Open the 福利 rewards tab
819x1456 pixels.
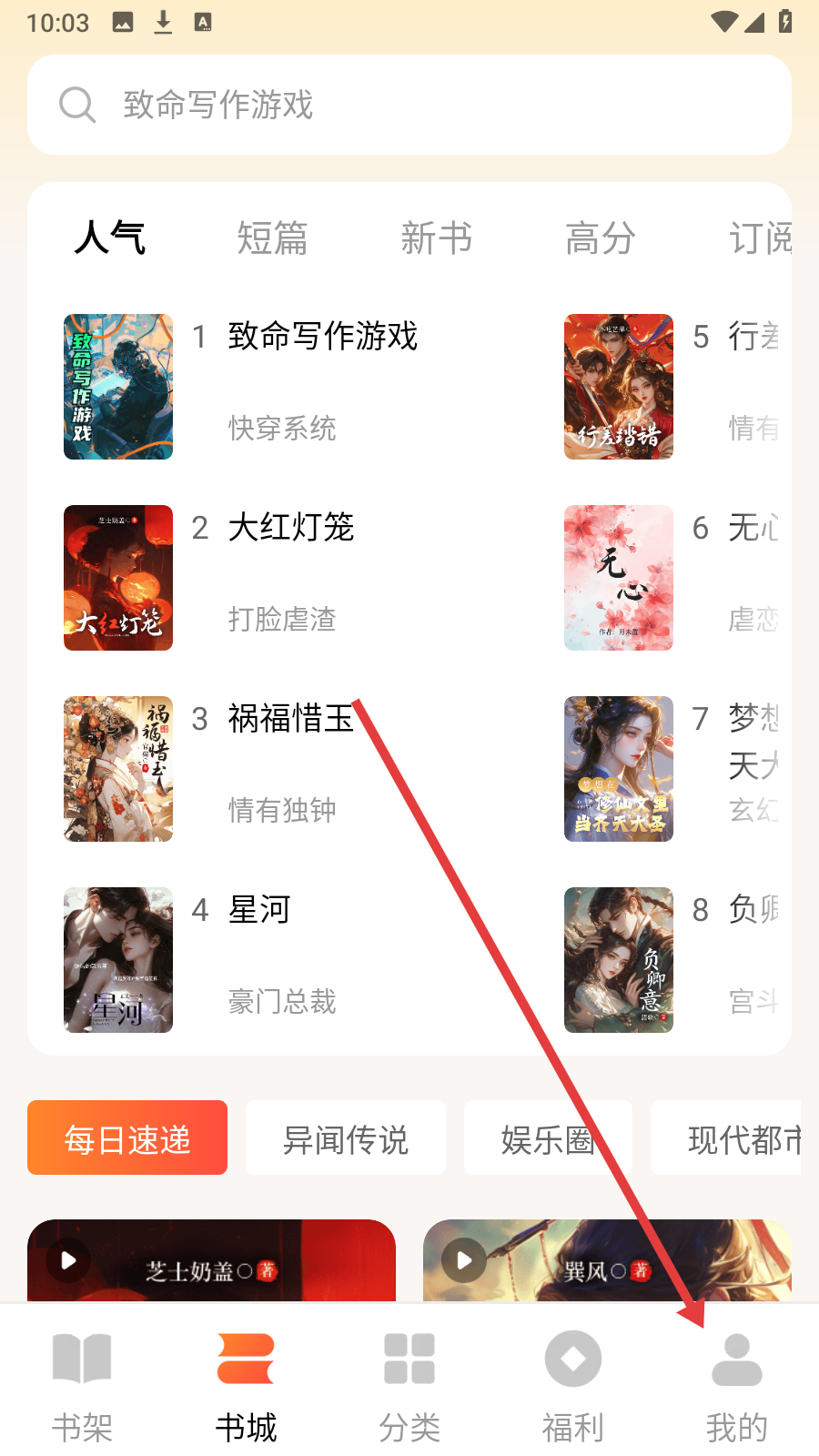[x=573, y=1388]
